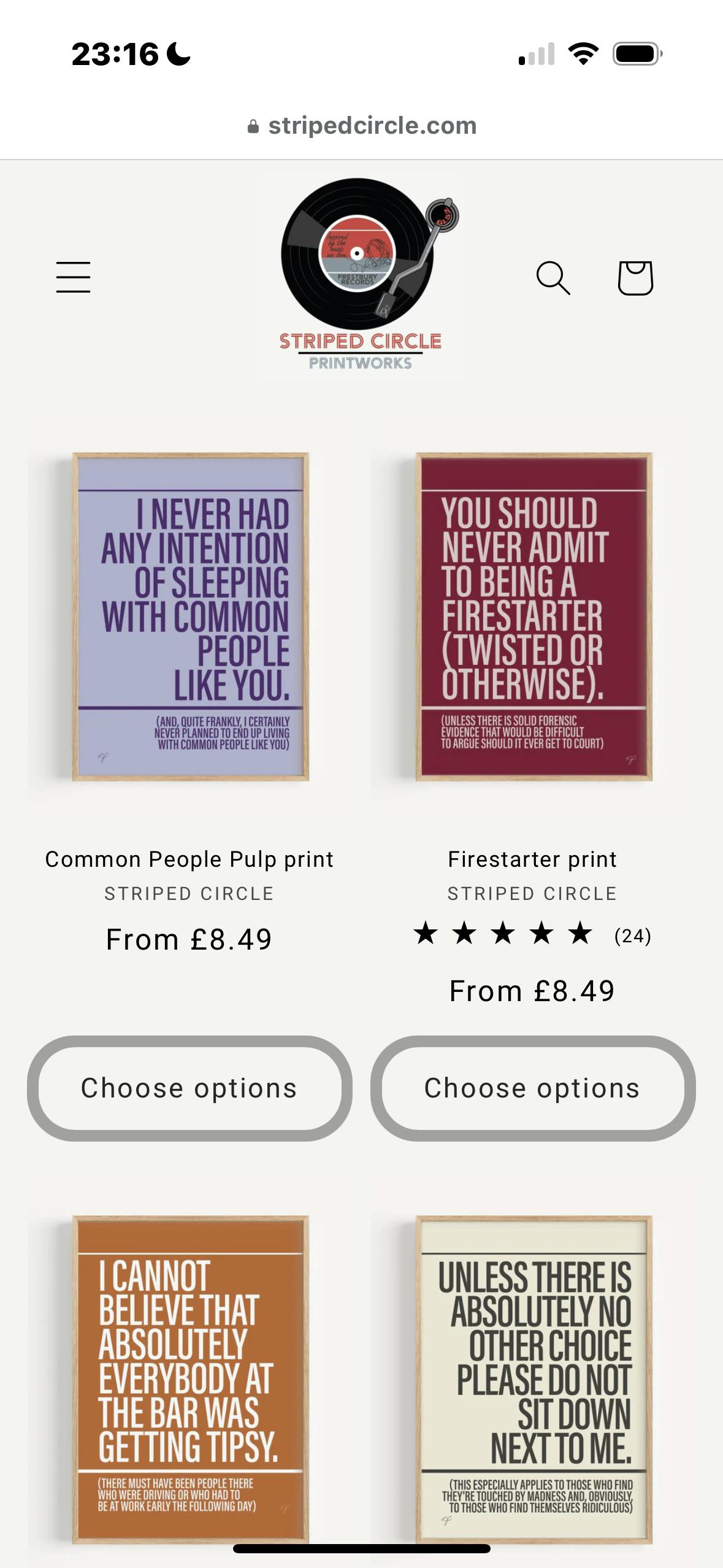723x1568 pixels.
Task: Choose options for Firestarter print
Action: 533,1088
